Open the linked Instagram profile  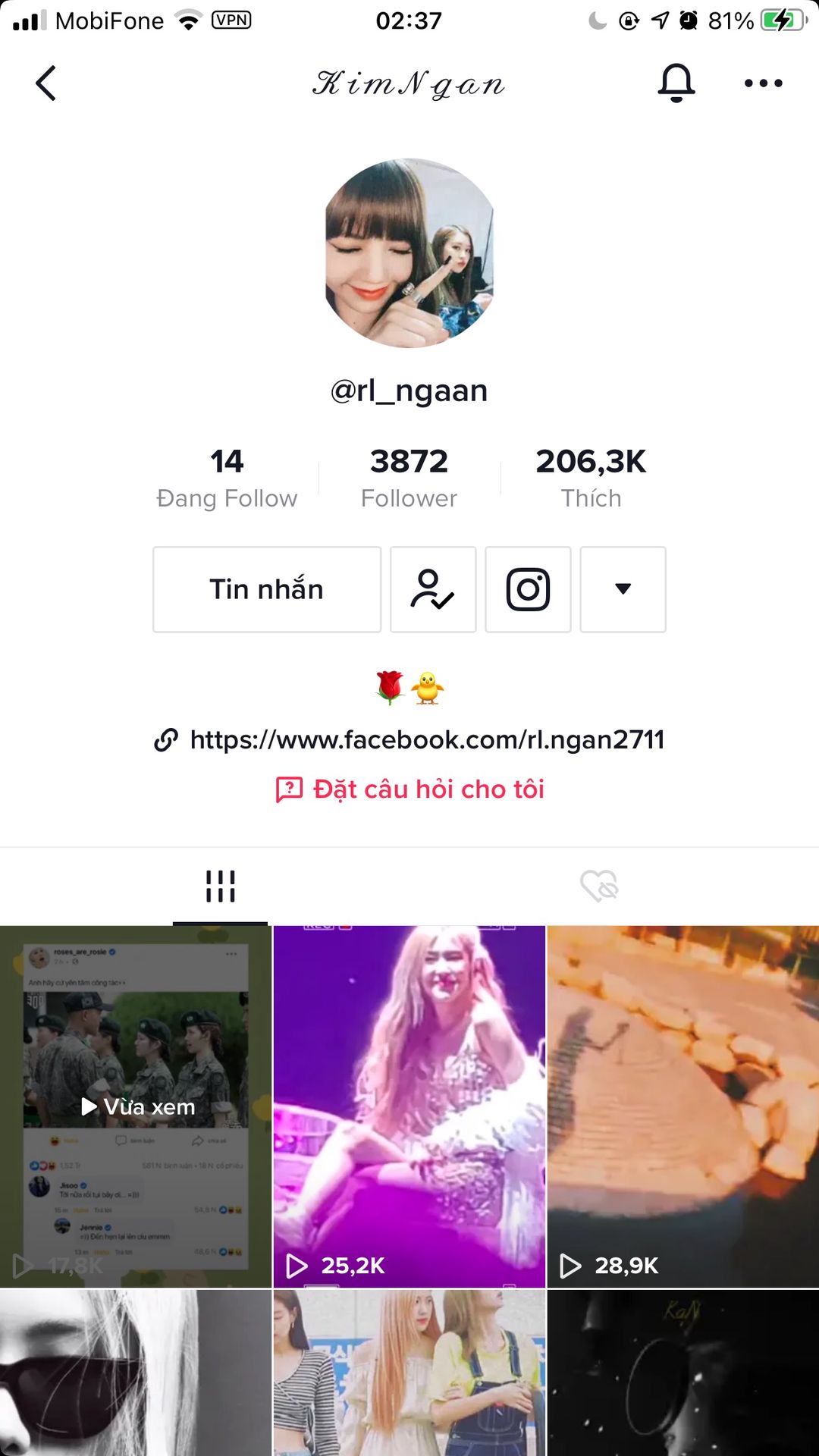click(x=528, y=589)
